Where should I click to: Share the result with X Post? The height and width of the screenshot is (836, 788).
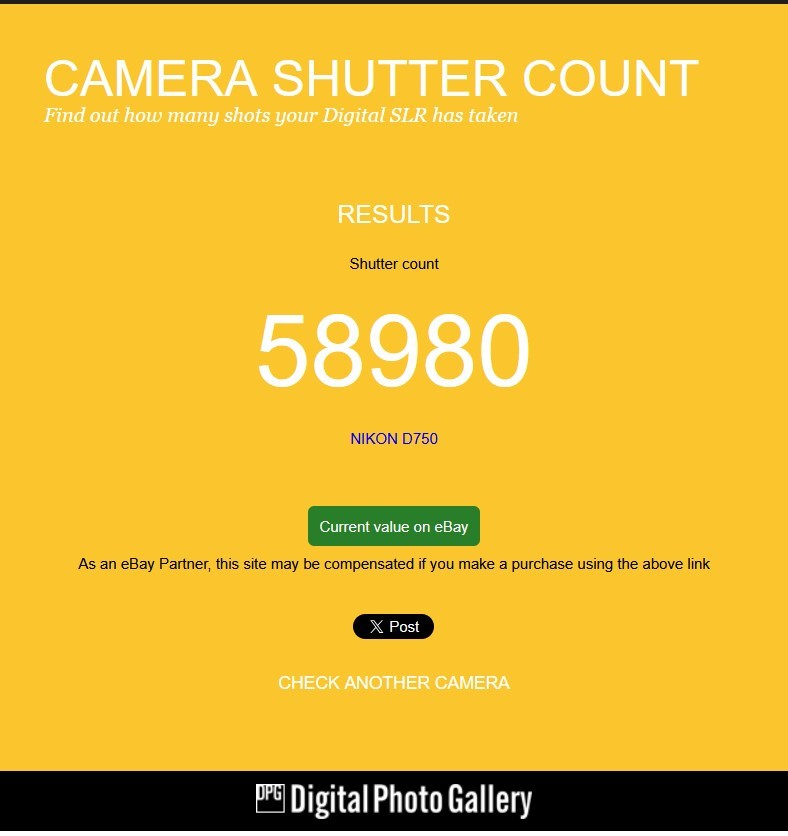(x=393, y=627)
